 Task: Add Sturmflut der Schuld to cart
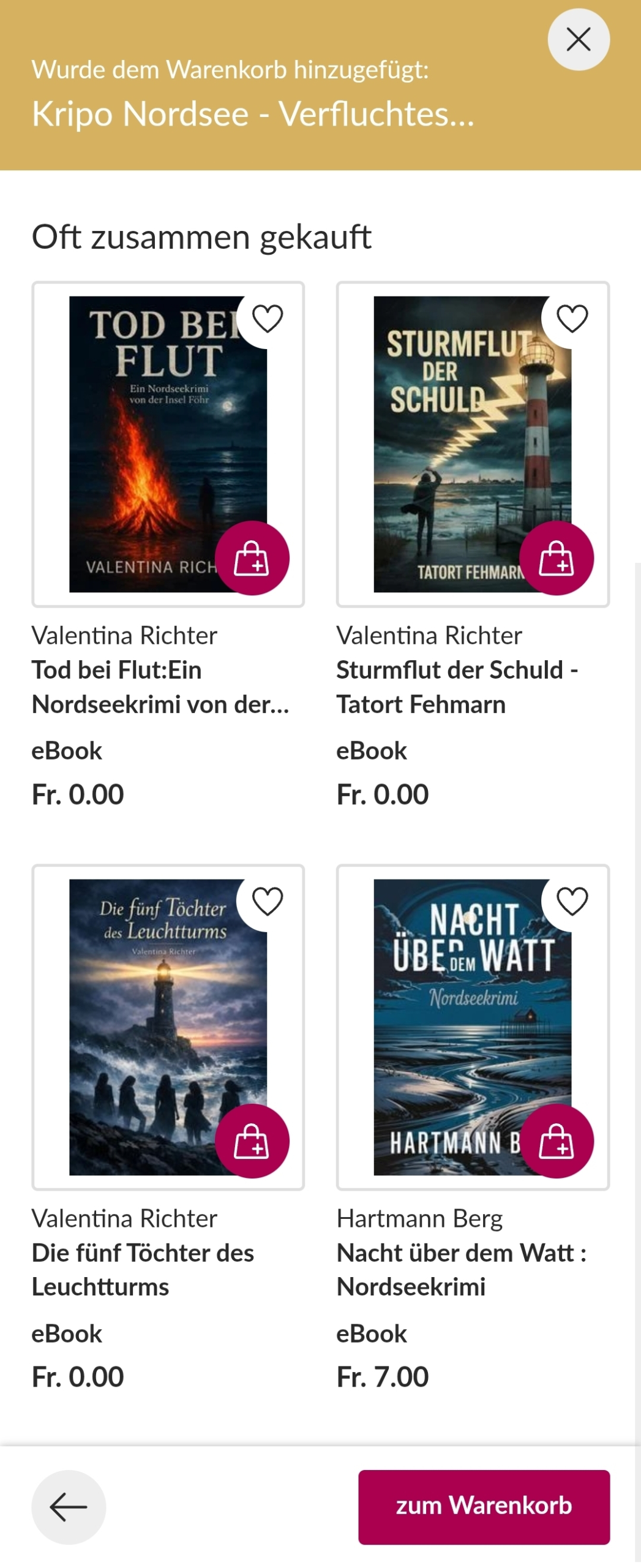pos(556,557)
